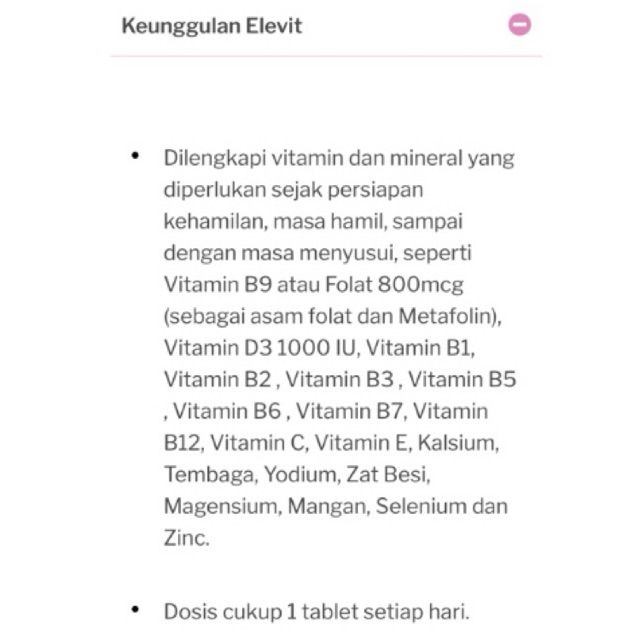The width and height of the screenshot is (640, 640).
Task: Collapse the Keunggulan Elevit section
Action: [x=520, y=25]
